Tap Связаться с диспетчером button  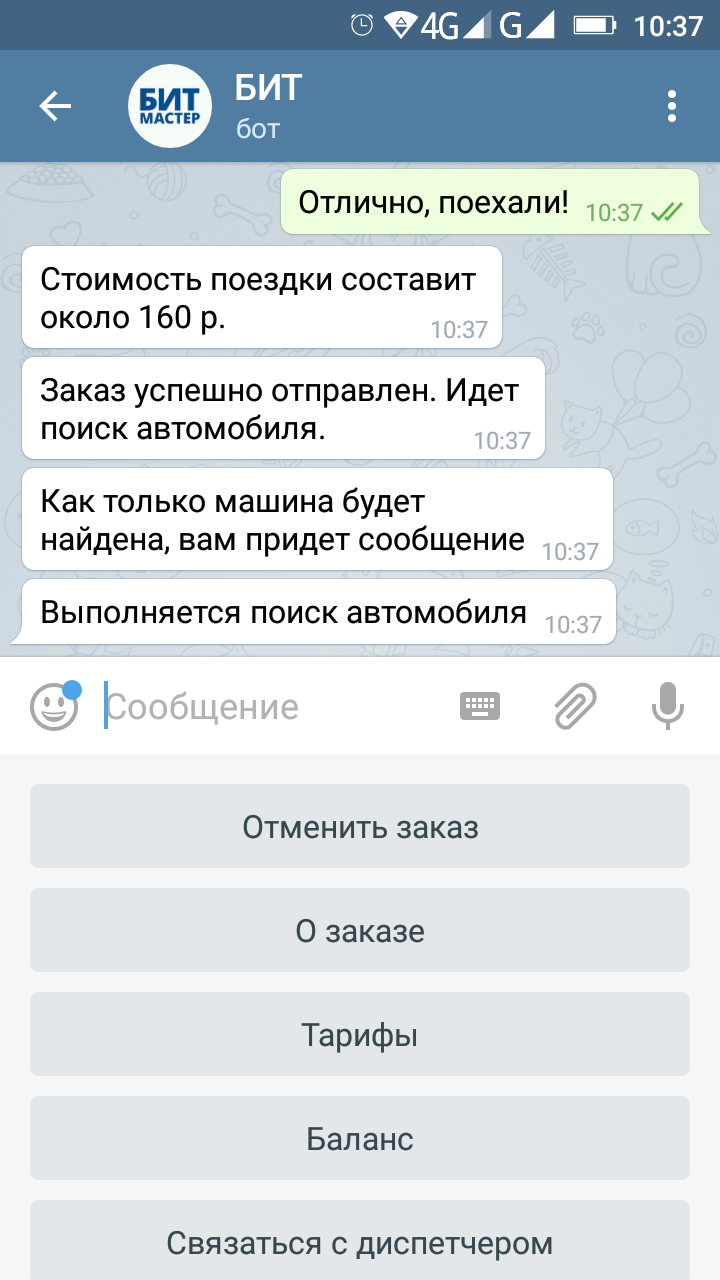(360, 1241)
